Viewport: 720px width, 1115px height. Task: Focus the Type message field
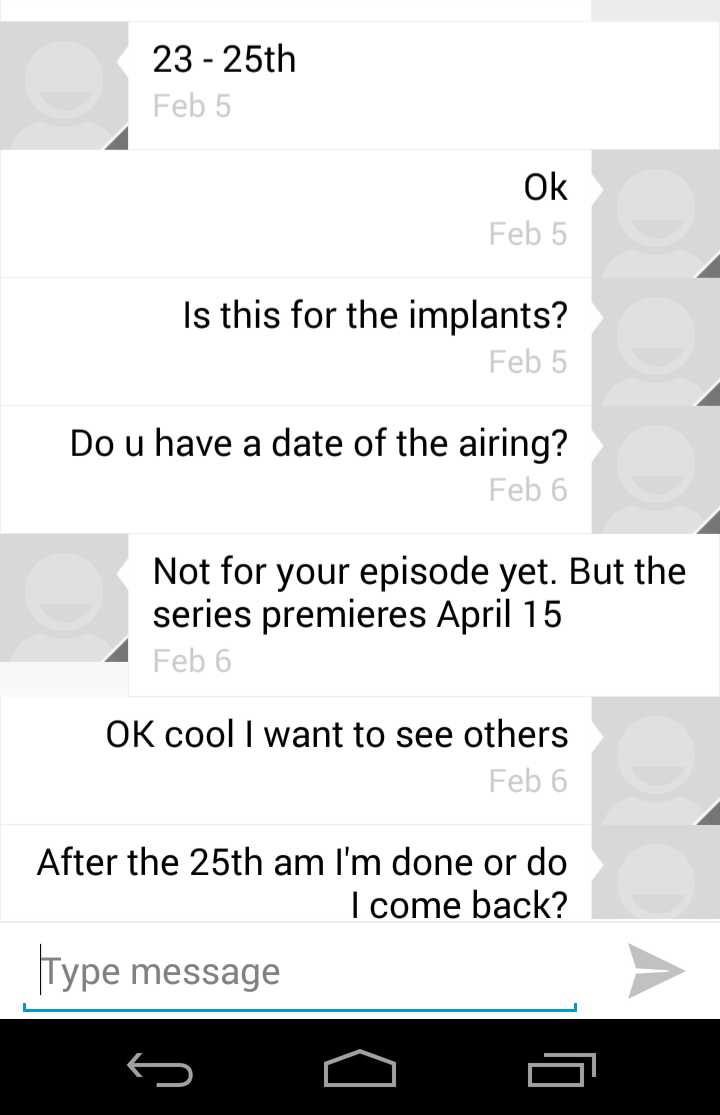(x=300, y=971)
